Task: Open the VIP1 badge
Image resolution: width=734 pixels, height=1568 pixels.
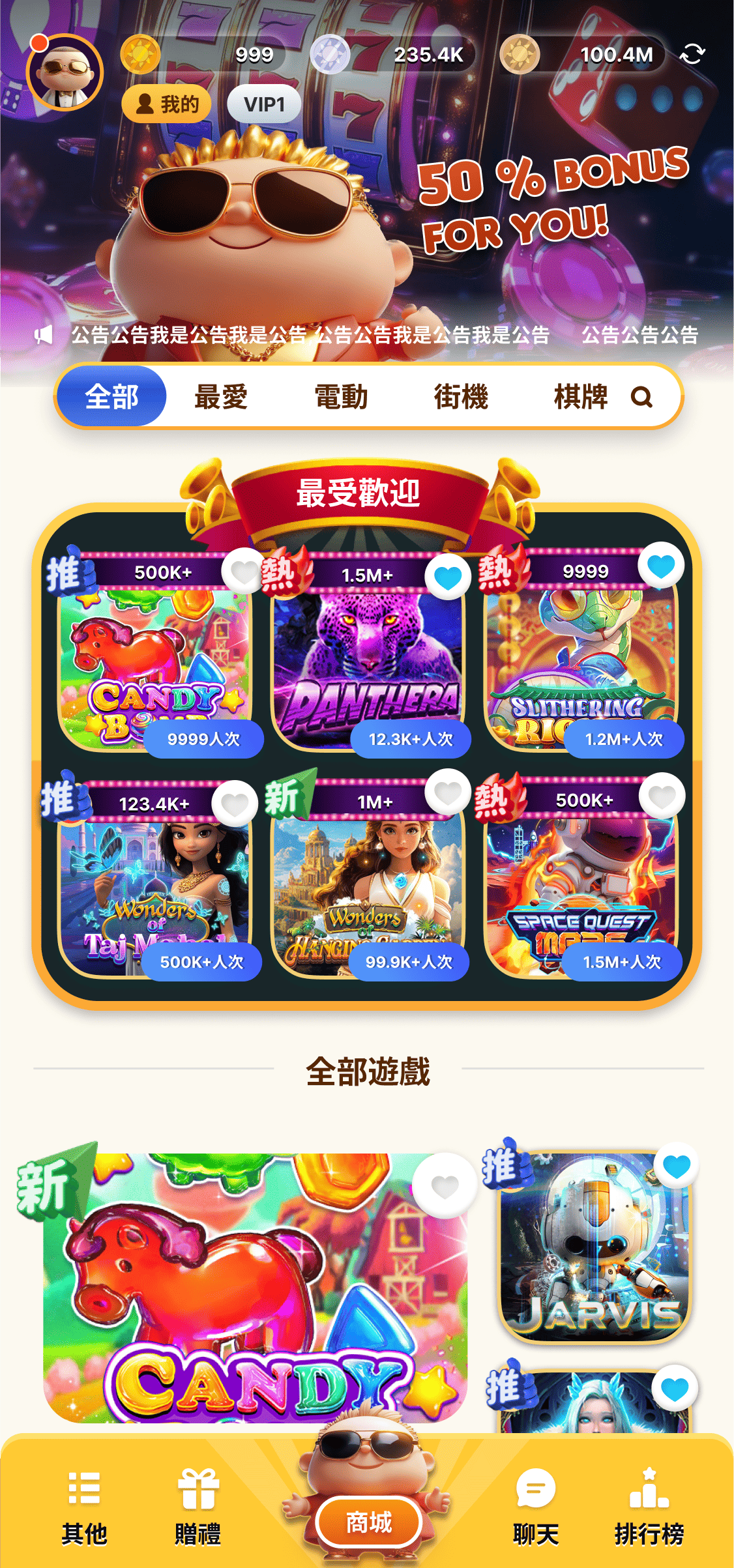Action: 264,104
